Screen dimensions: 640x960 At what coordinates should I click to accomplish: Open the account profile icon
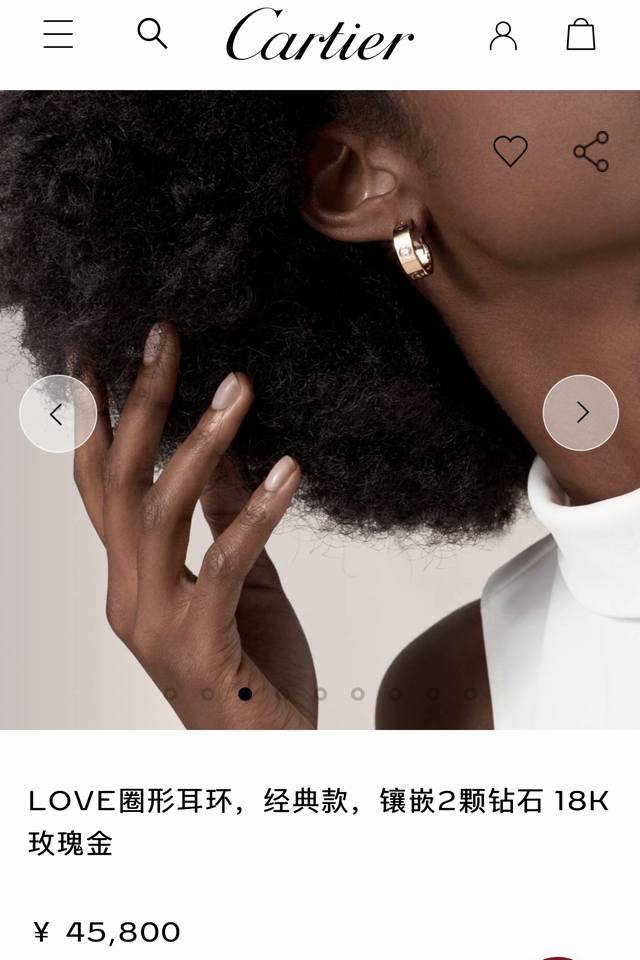coord(503,35)
